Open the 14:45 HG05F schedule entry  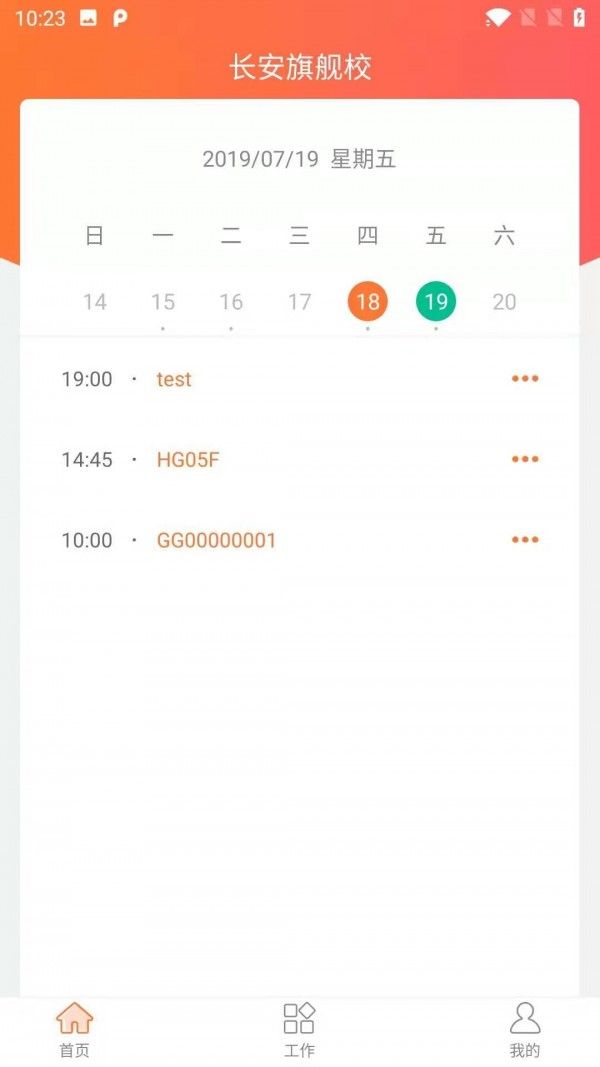(188, 460)
